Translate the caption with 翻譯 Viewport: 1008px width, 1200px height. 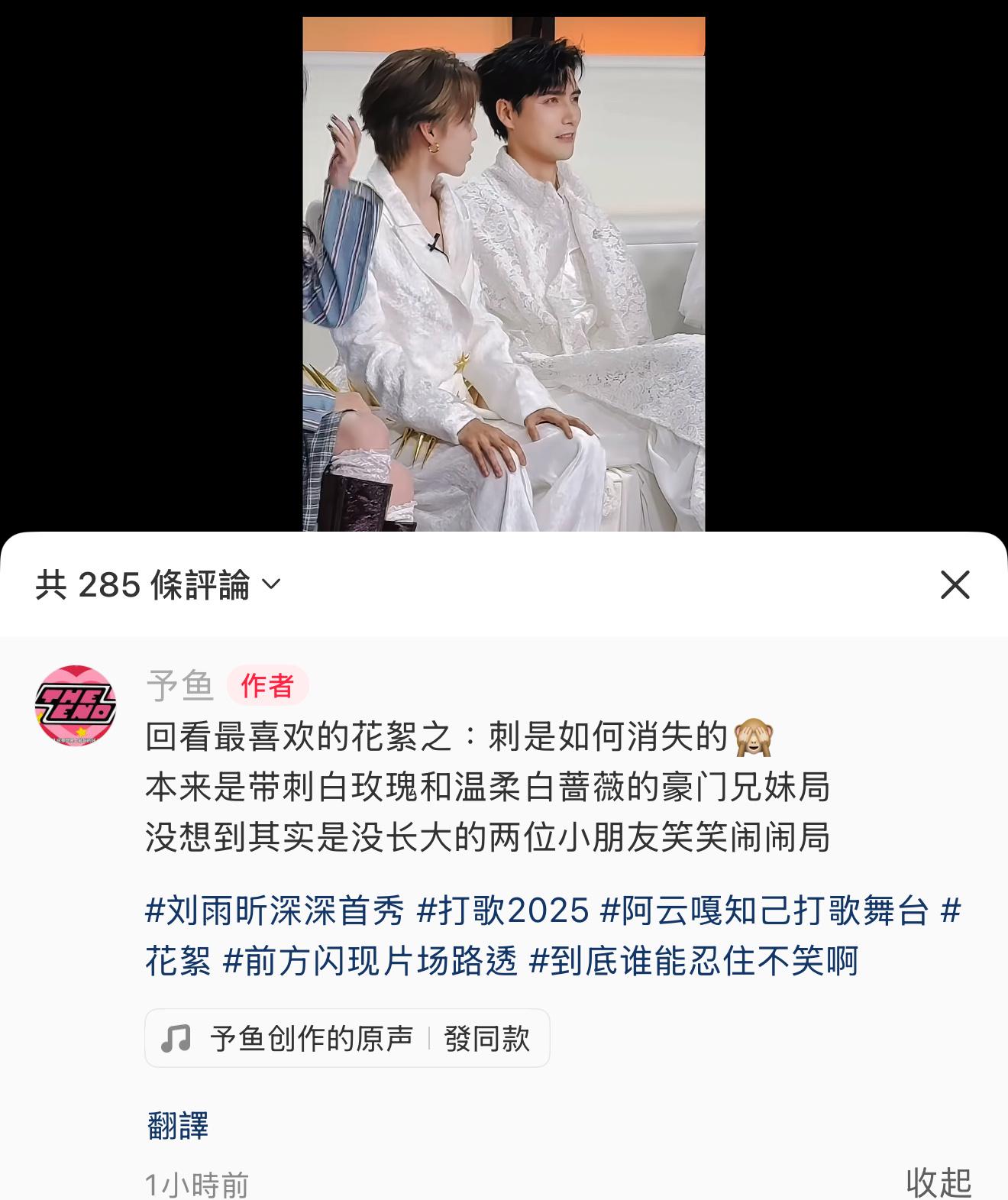tap(177, 1125)
